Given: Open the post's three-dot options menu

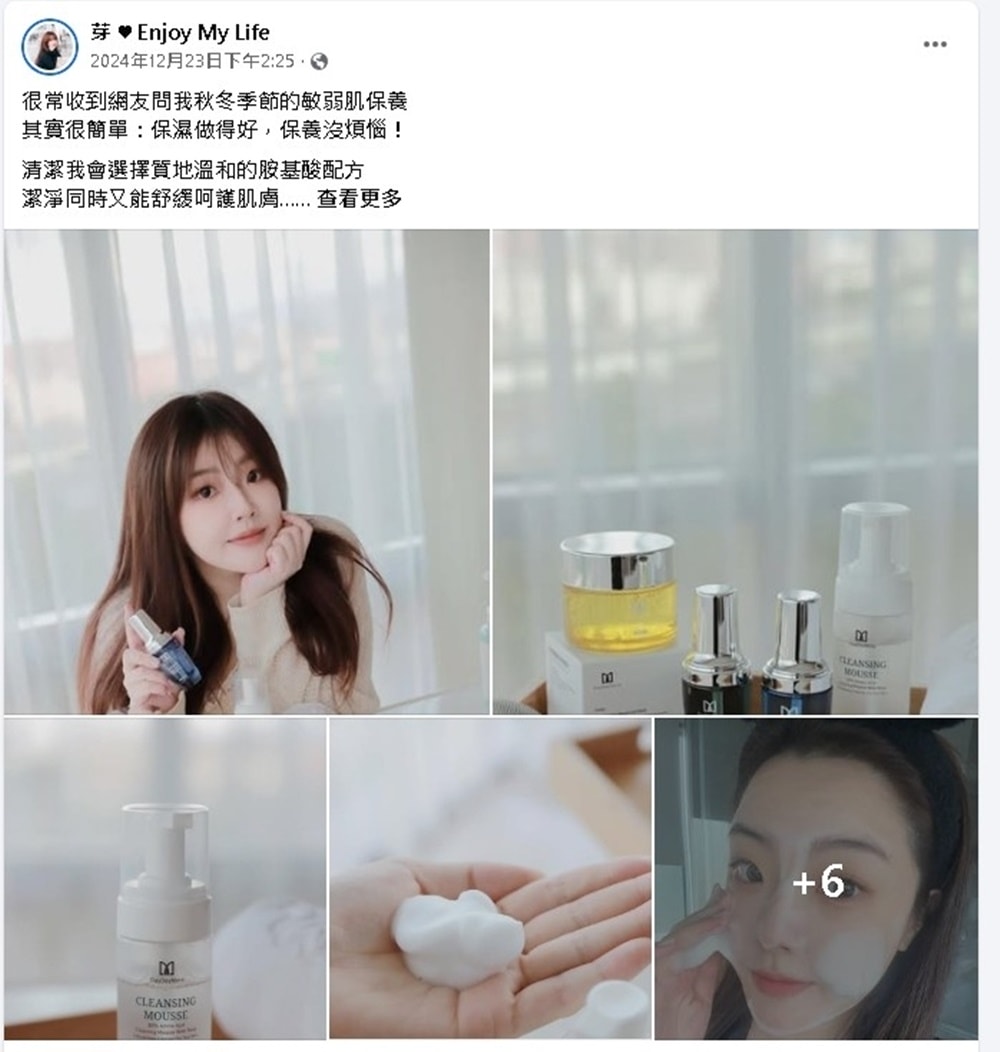Looking at the screenshot, I should tap(934, 44).
